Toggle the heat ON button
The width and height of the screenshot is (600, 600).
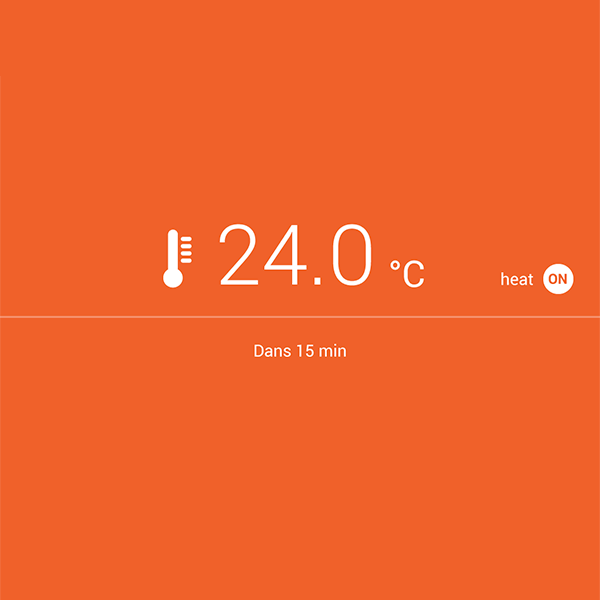558,280
